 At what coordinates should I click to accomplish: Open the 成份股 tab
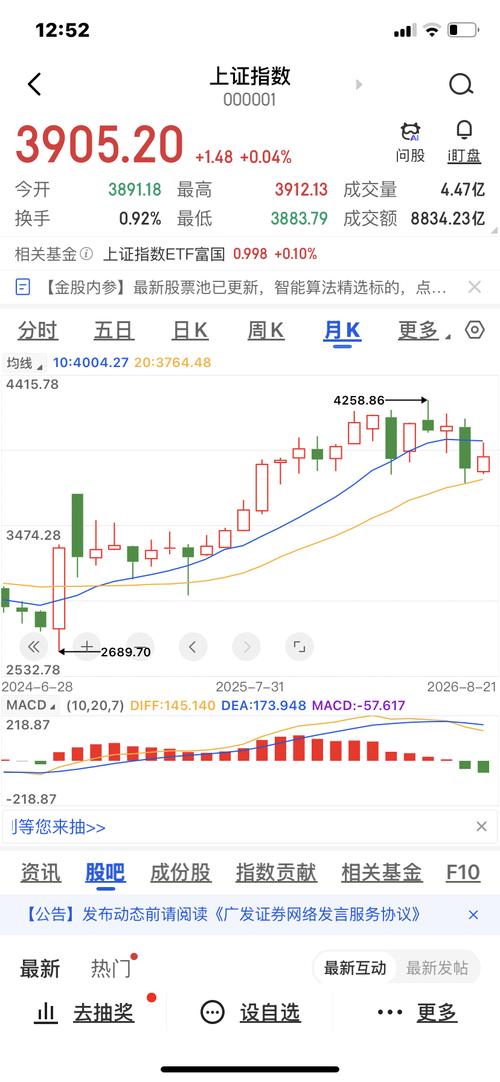[181, 873]
